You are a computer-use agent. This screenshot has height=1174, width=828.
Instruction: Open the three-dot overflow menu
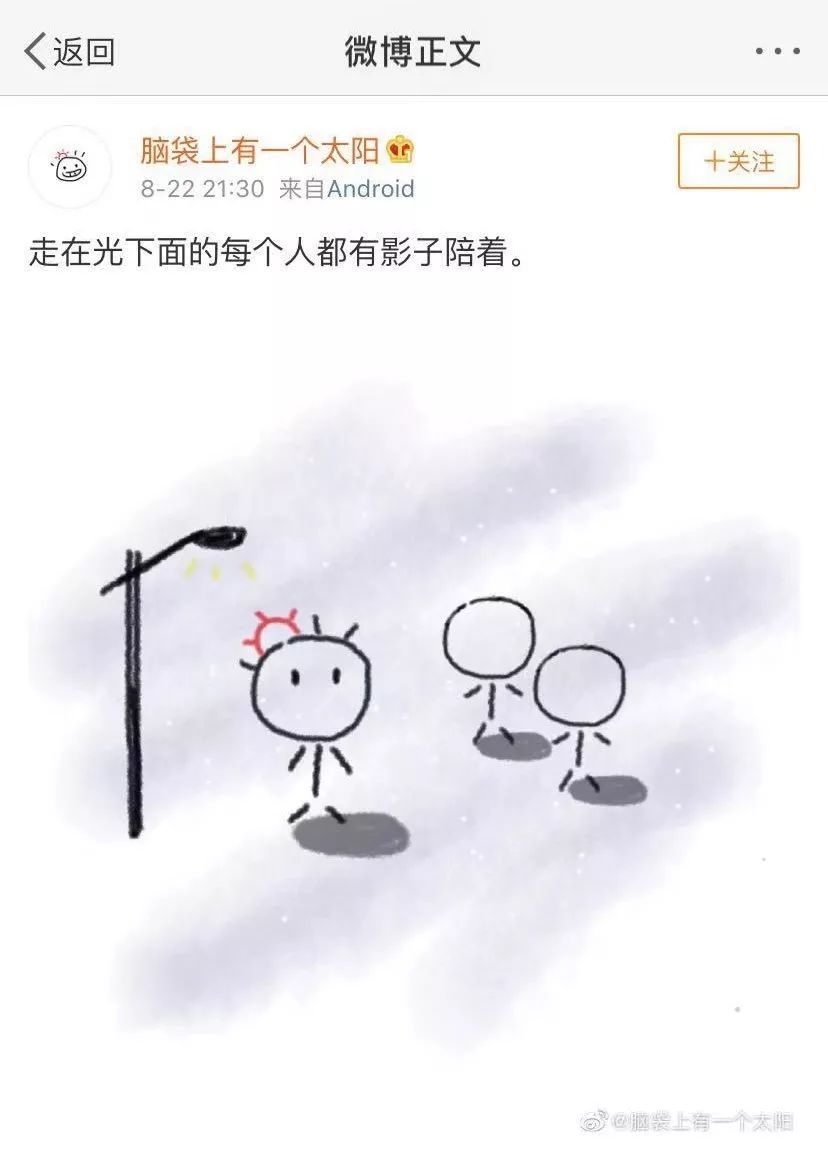coord(777,51)
